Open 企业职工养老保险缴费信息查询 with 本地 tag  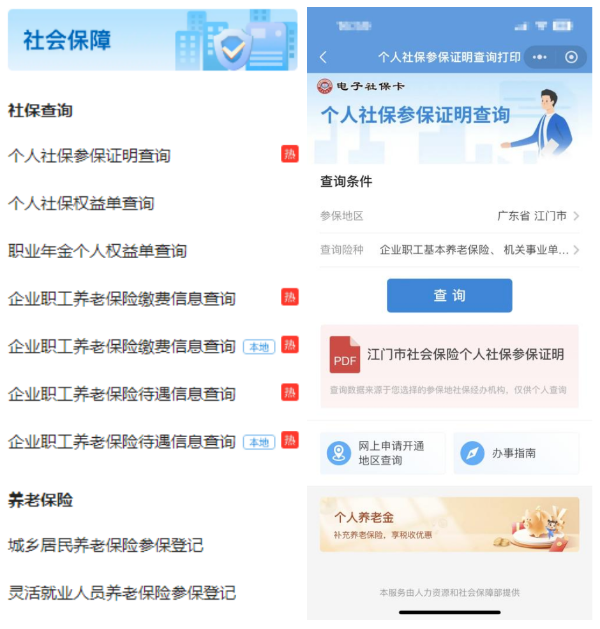click(122, 346)
